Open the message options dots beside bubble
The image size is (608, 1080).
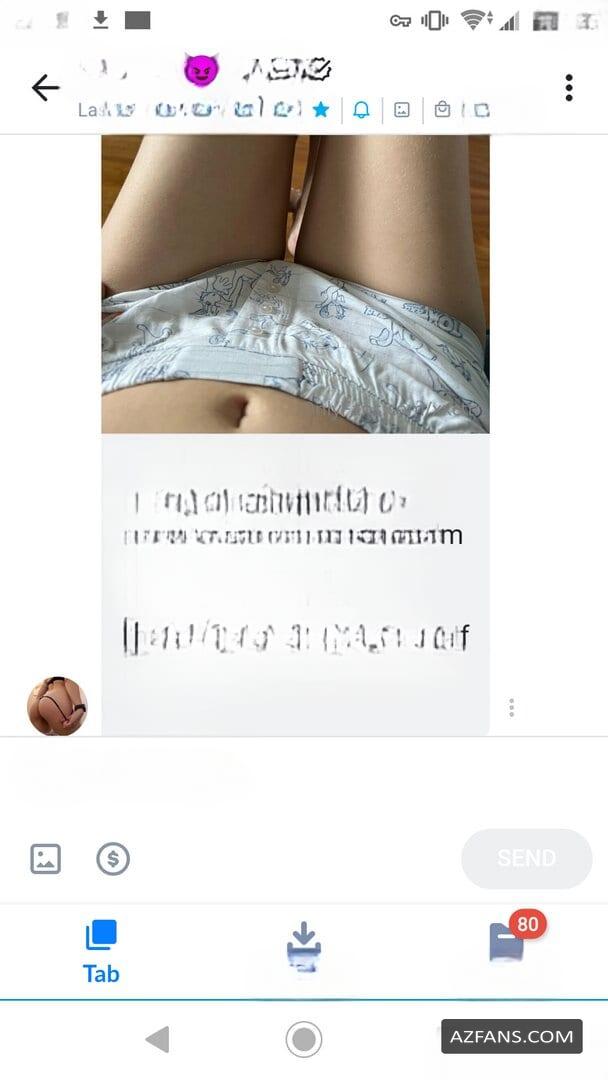512,707
